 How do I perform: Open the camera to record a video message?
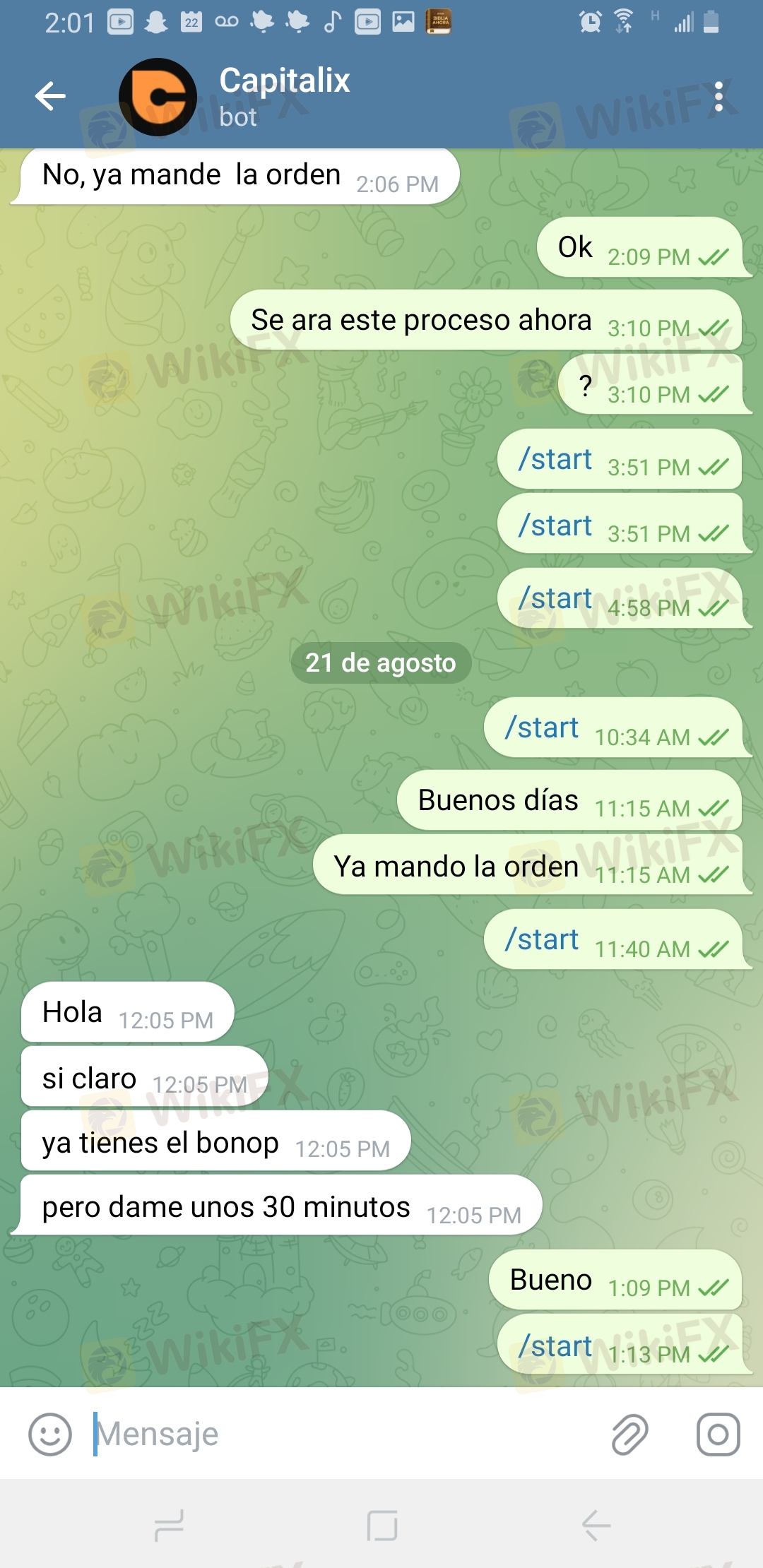point(718,1435)
